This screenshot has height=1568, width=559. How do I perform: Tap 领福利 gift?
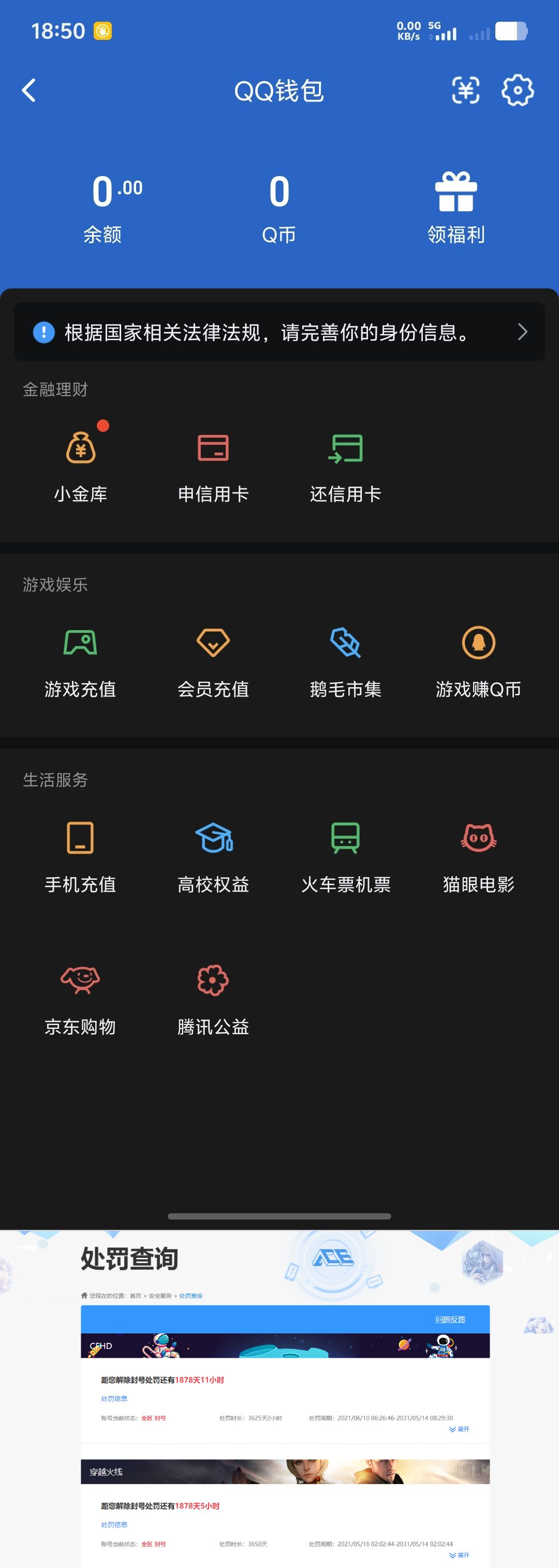click(x=455, y=207)
